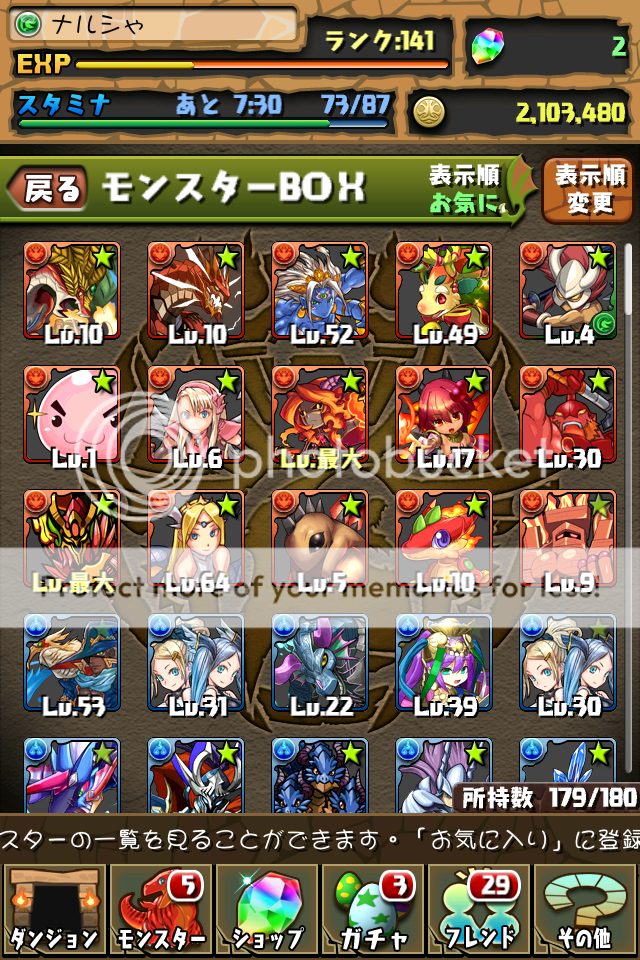Open the Lv.39 purple-haired monster
The image size is (640, 960).
444,662
